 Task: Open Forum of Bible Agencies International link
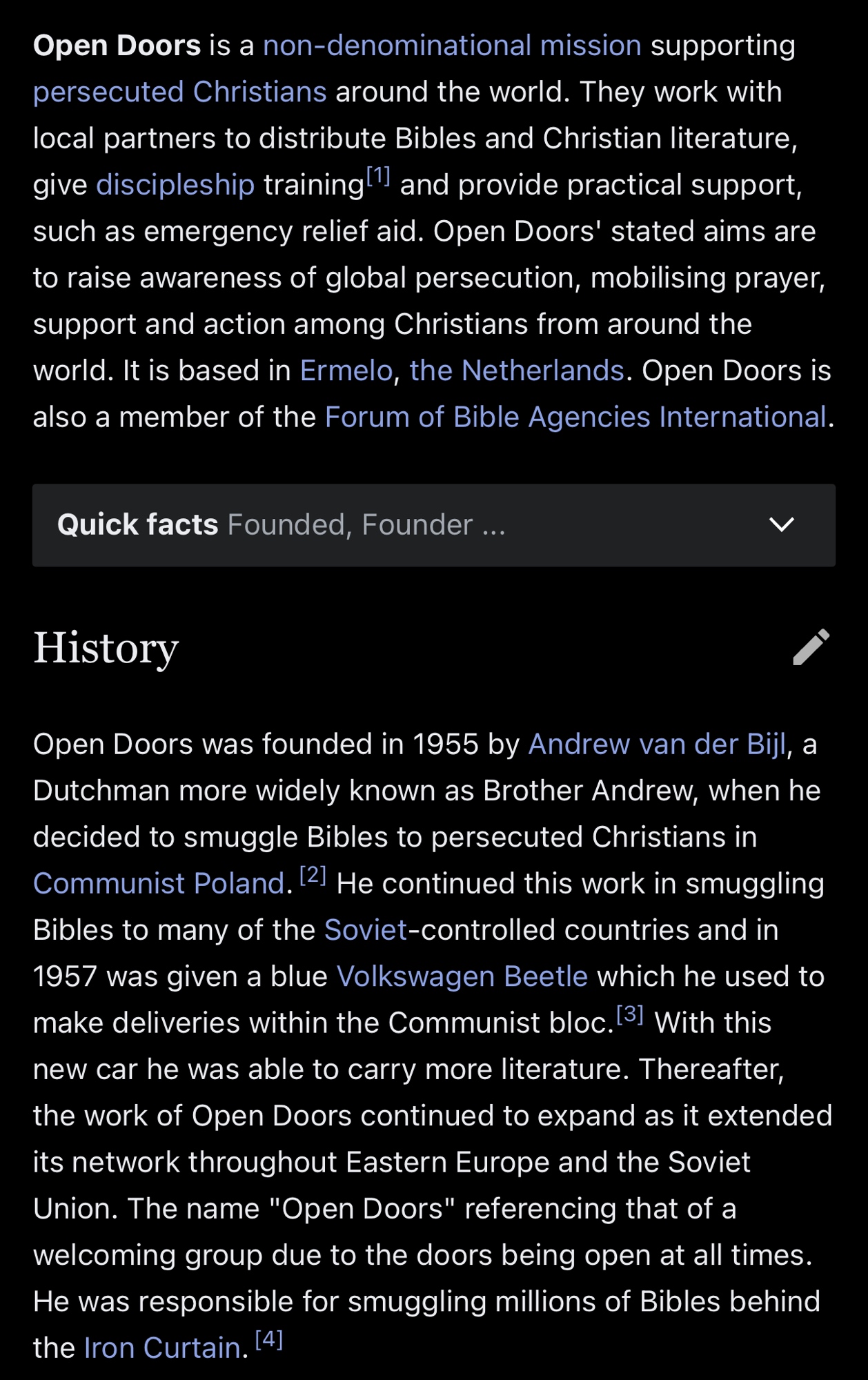(575, 417)
